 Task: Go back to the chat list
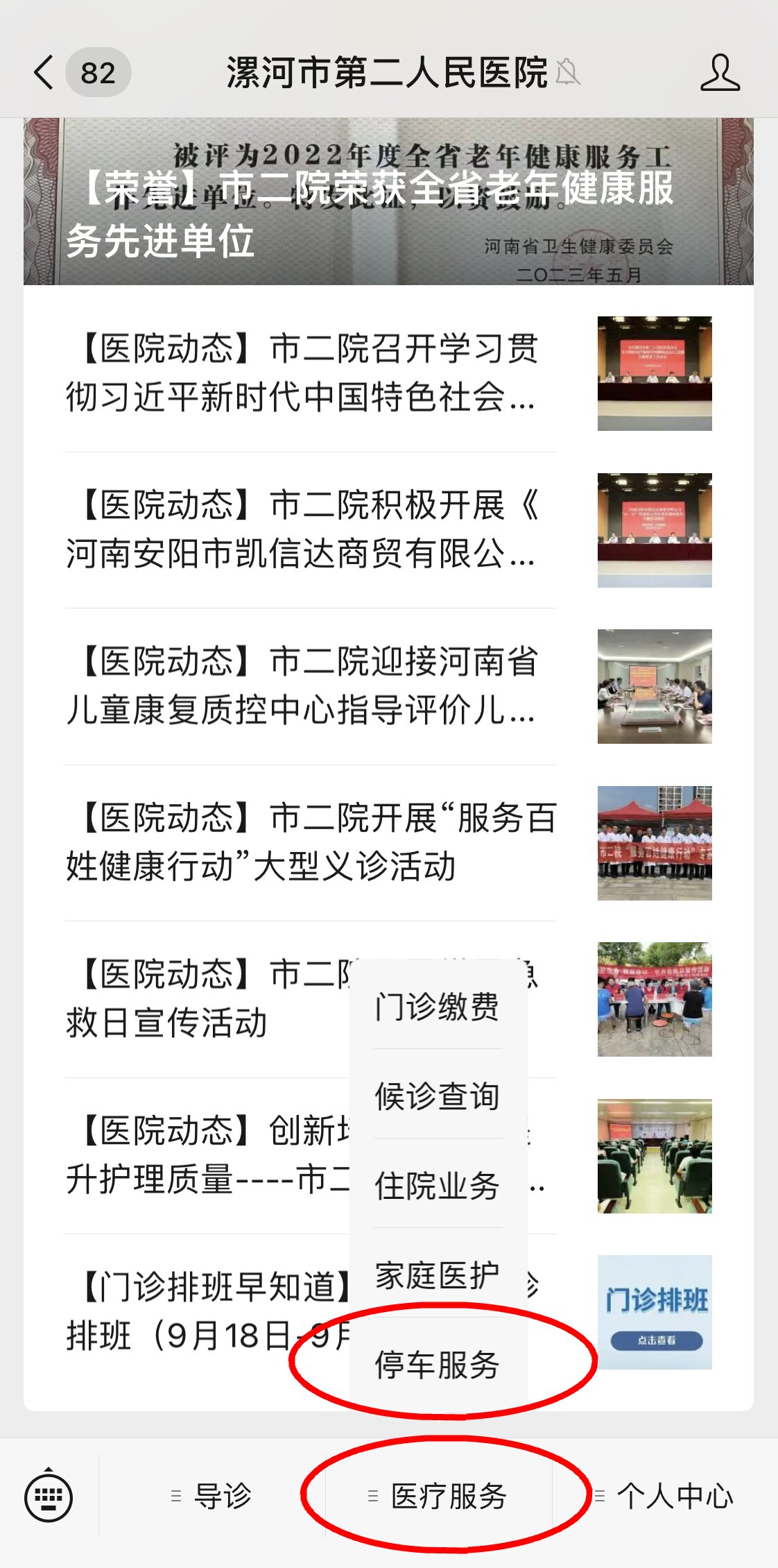(44, 72)
